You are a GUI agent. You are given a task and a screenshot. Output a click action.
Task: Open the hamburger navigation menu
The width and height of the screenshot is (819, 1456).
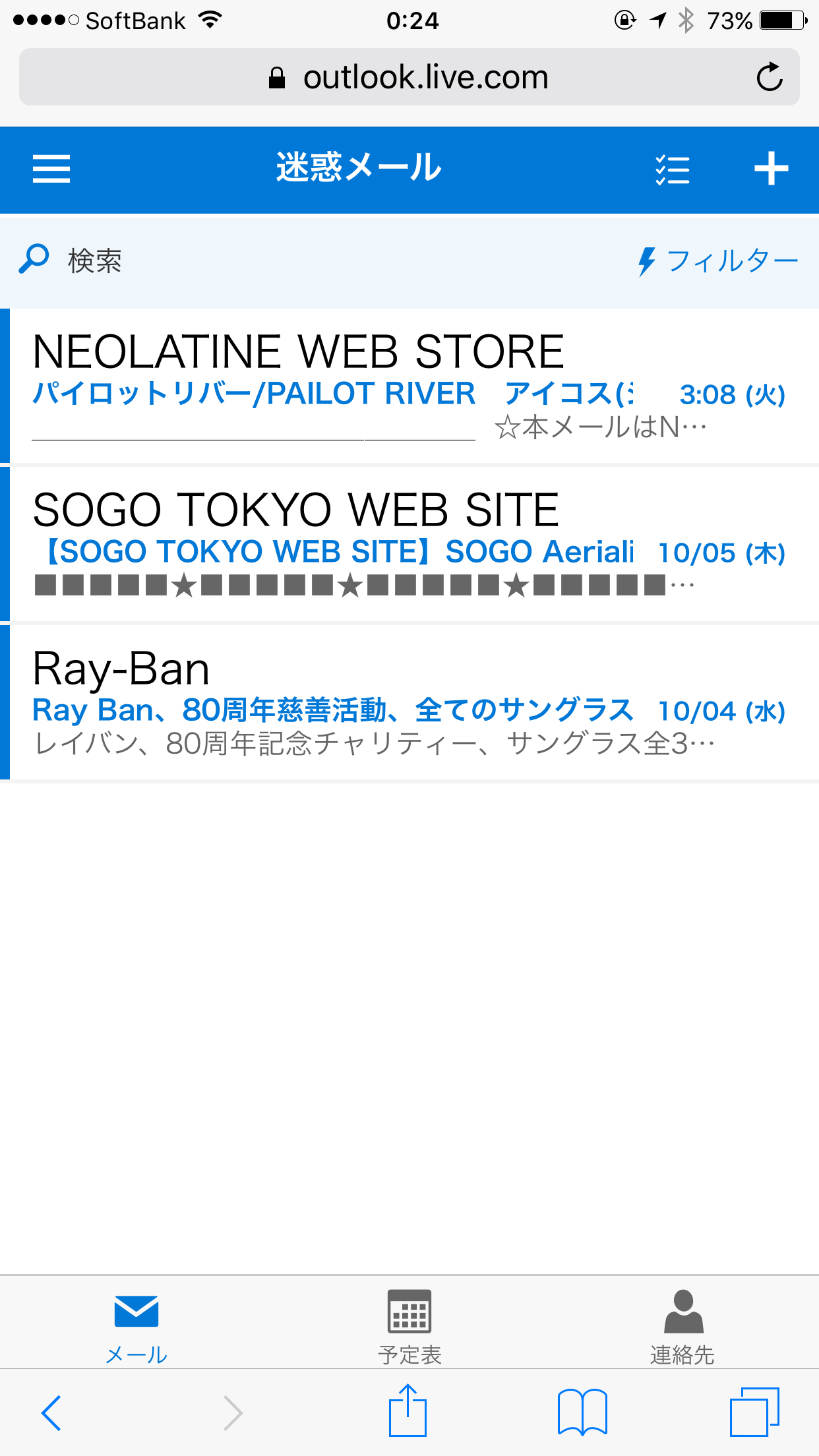pyautogui.click(x=51, y=169)
